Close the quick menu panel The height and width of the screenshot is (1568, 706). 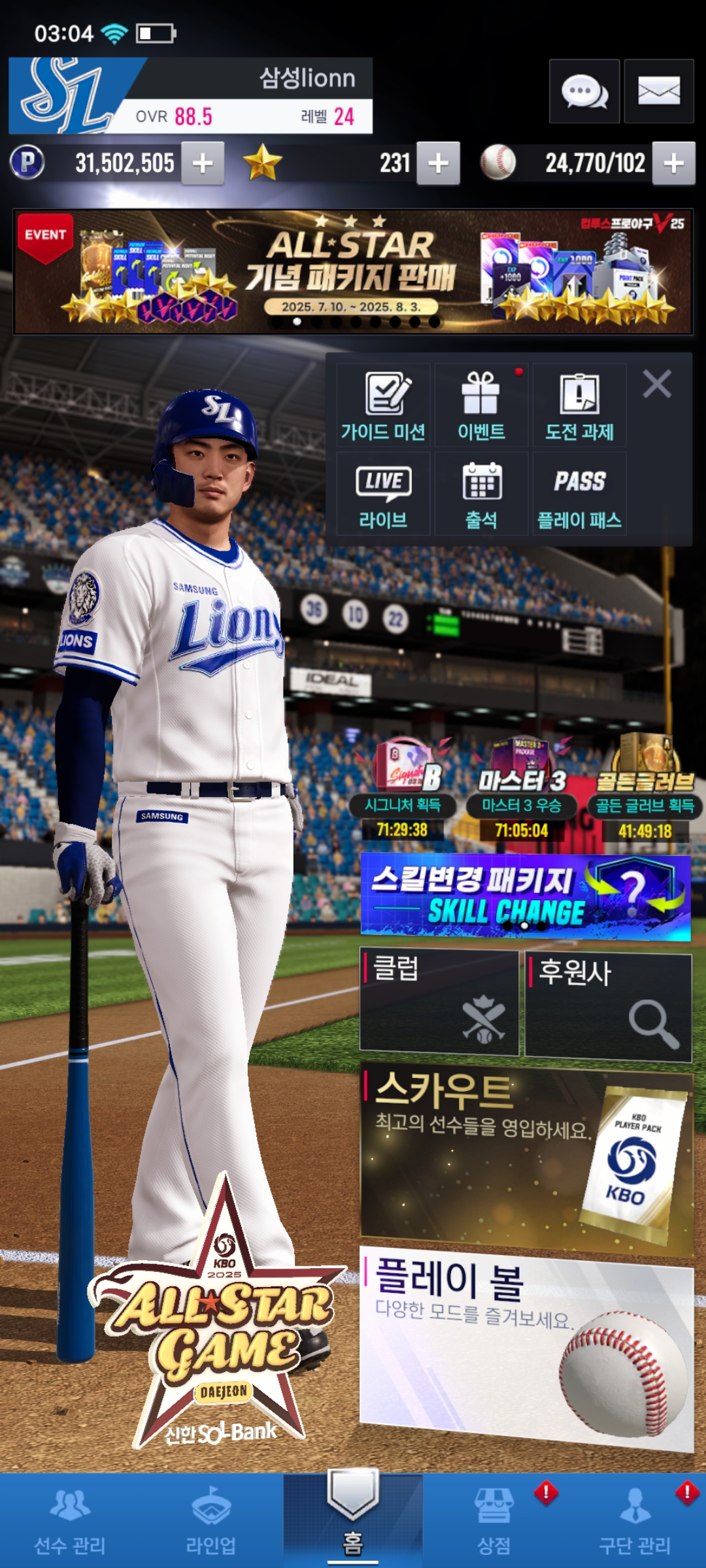[657, 384]
